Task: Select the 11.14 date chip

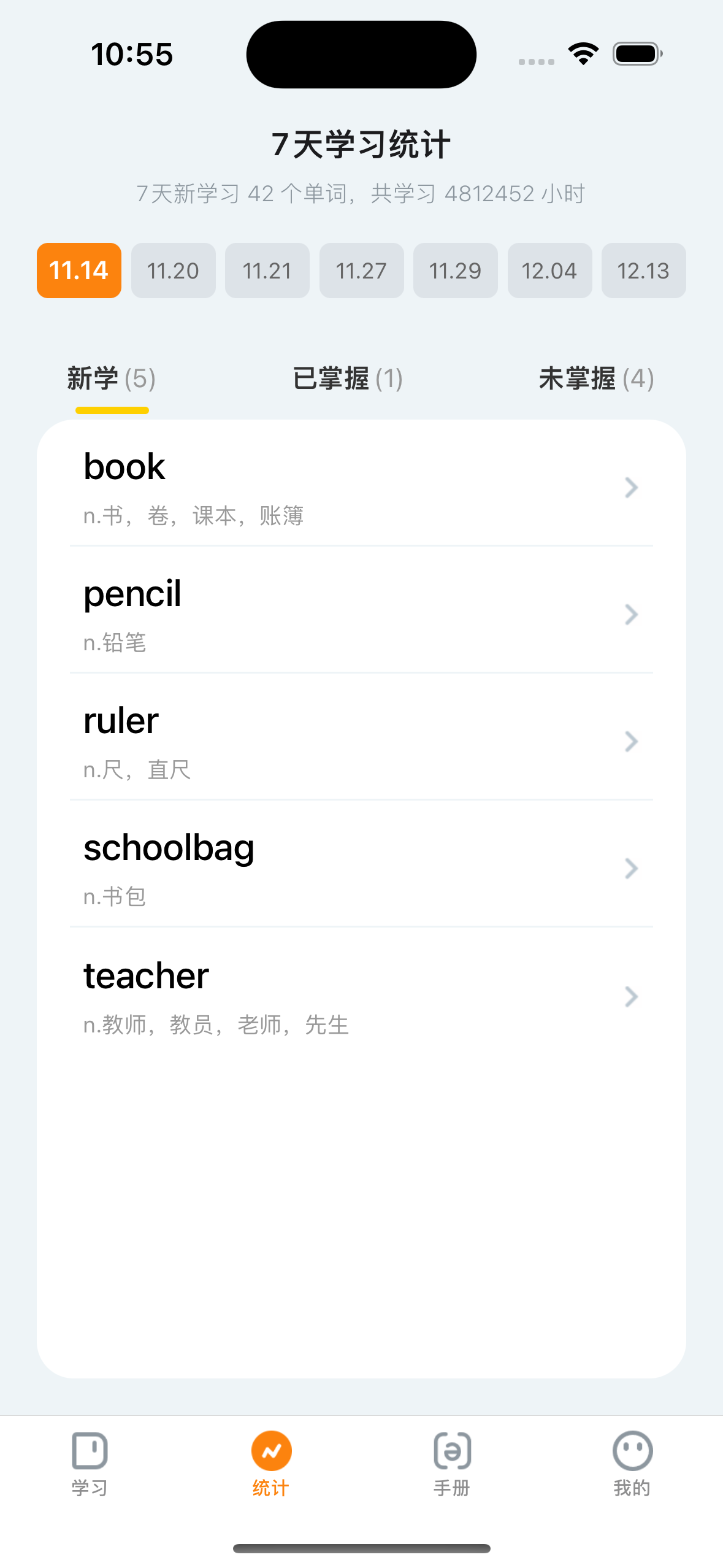Action: pyautogui.click(x=79, y=271)
